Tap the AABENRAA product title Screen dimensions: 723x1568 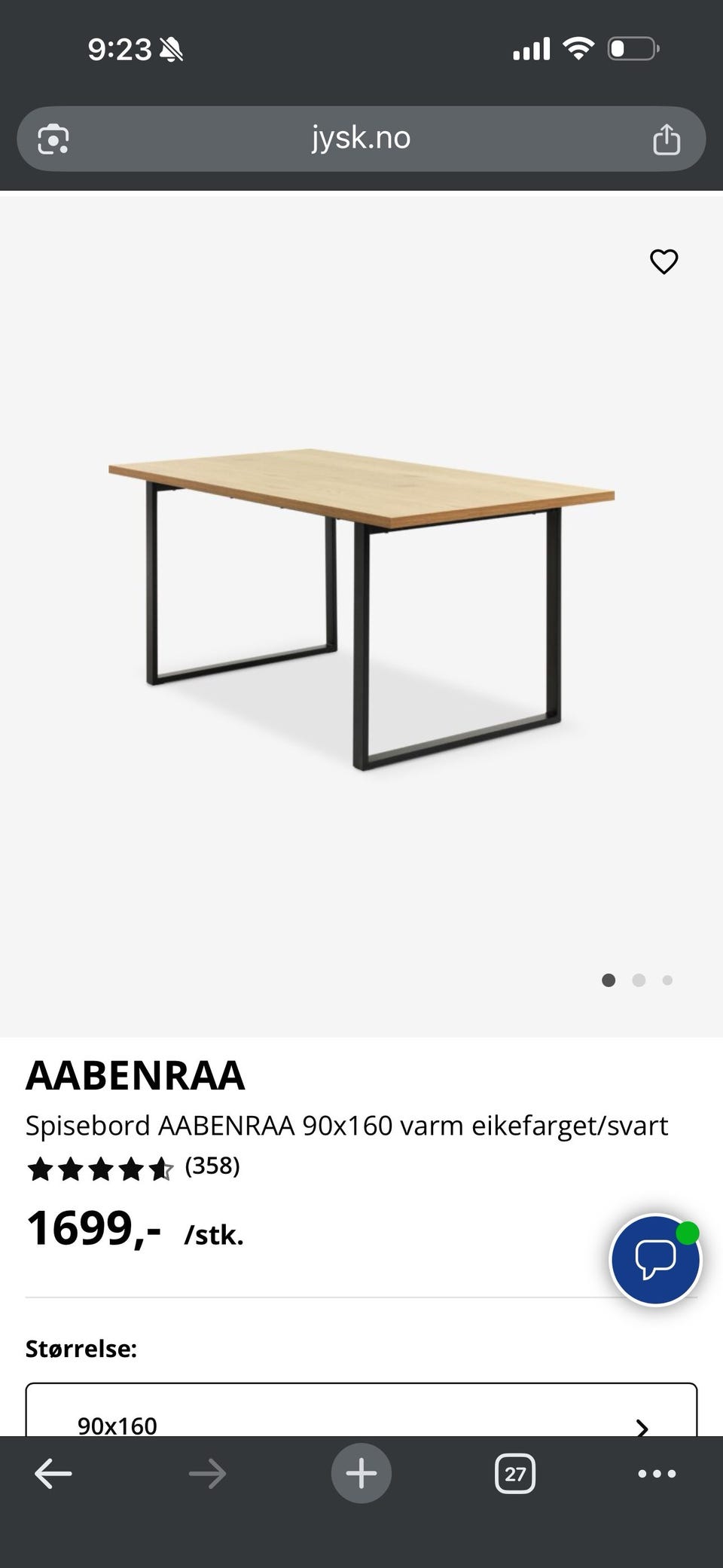point(136,1076)
